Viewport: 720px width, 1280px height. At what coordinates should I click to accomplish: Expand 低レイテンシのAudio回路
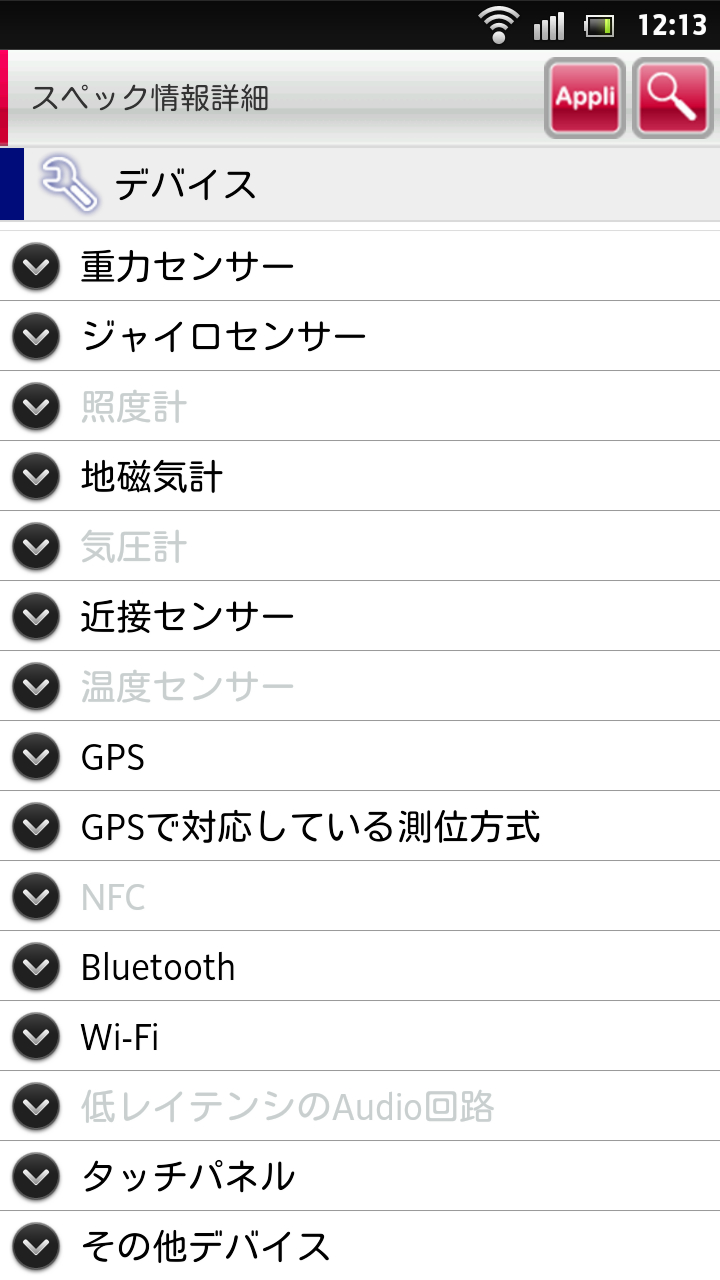pos(360,1106)
